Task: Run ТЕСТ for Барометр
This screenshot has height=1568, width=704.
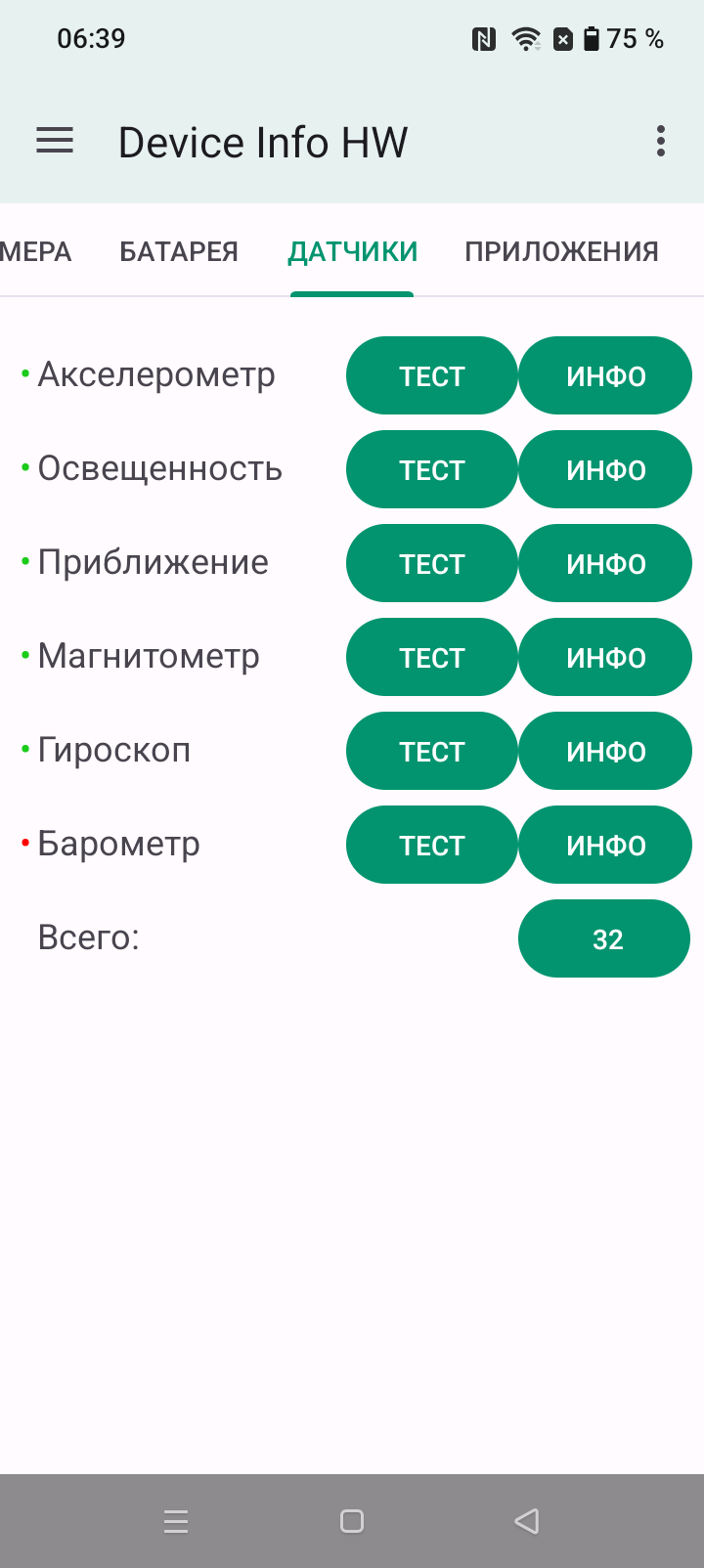Action: (431, 846)
